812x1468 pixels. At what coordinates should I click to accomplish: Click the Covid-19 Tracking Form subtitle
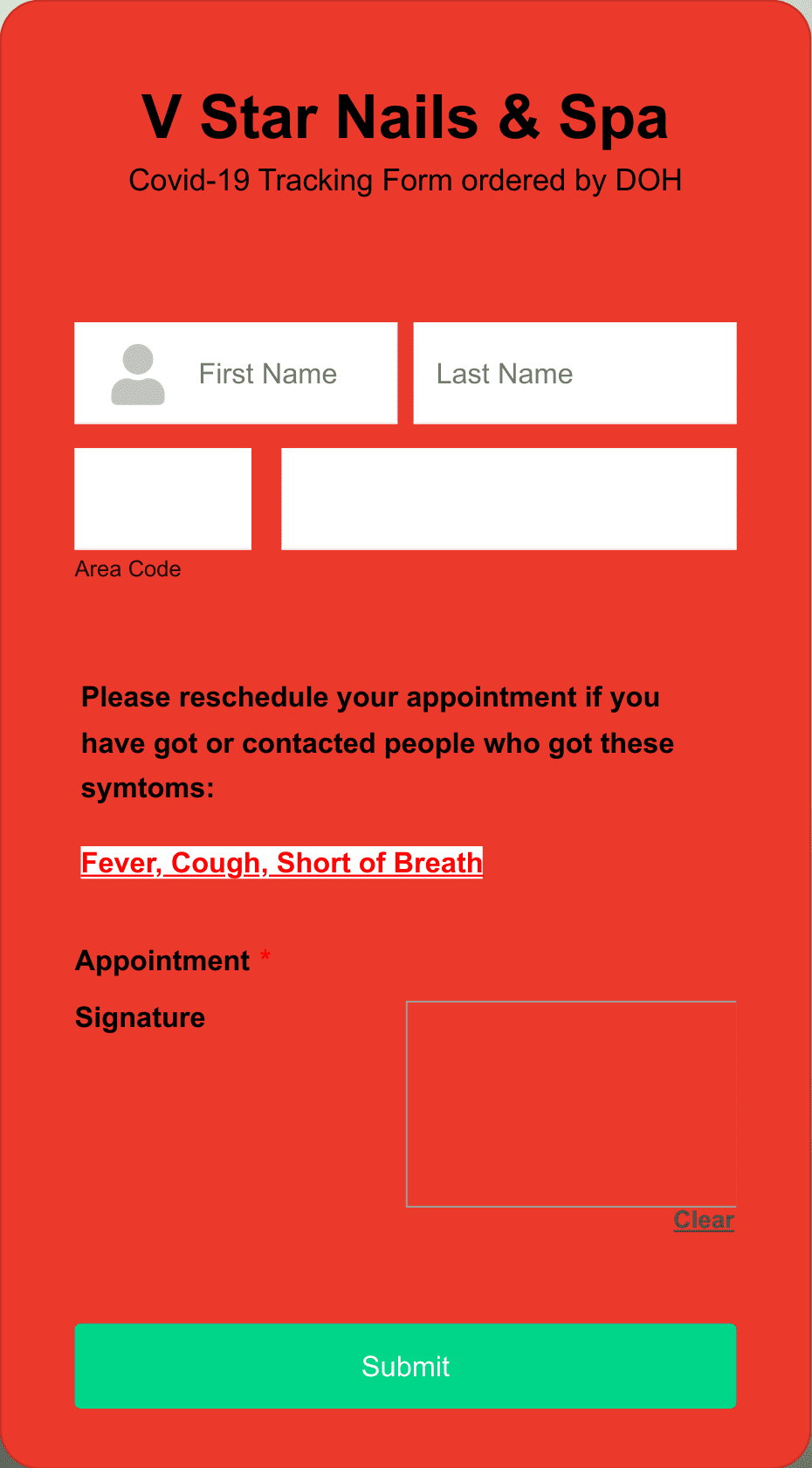click(406, 181)
